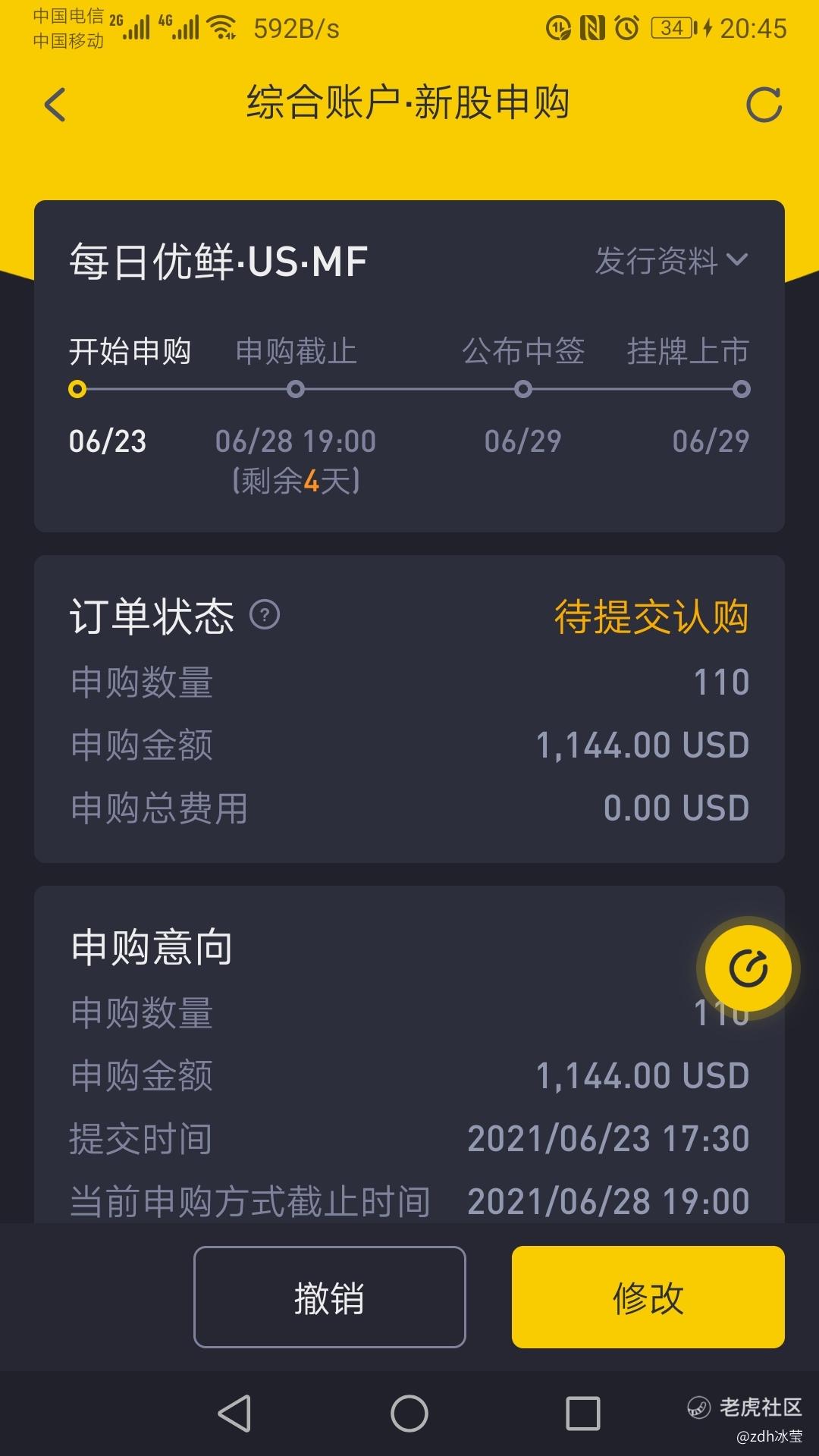
Task: Tap the yellow floating circular arrow button
Action: point(748,968)
